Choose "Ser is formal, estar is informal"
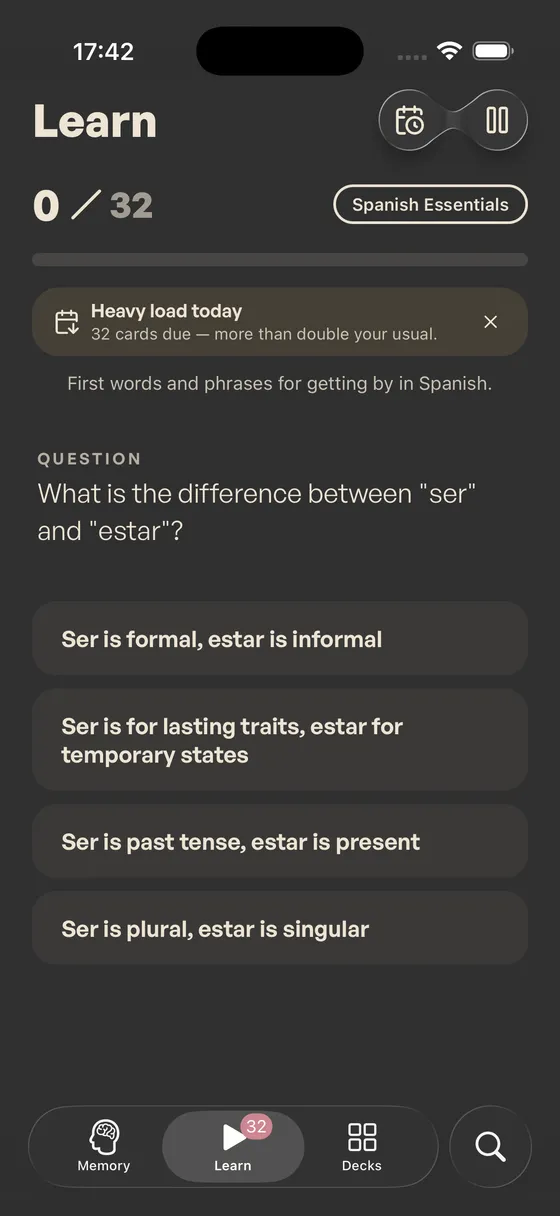The height and width of the screenshot is (1216, 560). coord(280,639)
